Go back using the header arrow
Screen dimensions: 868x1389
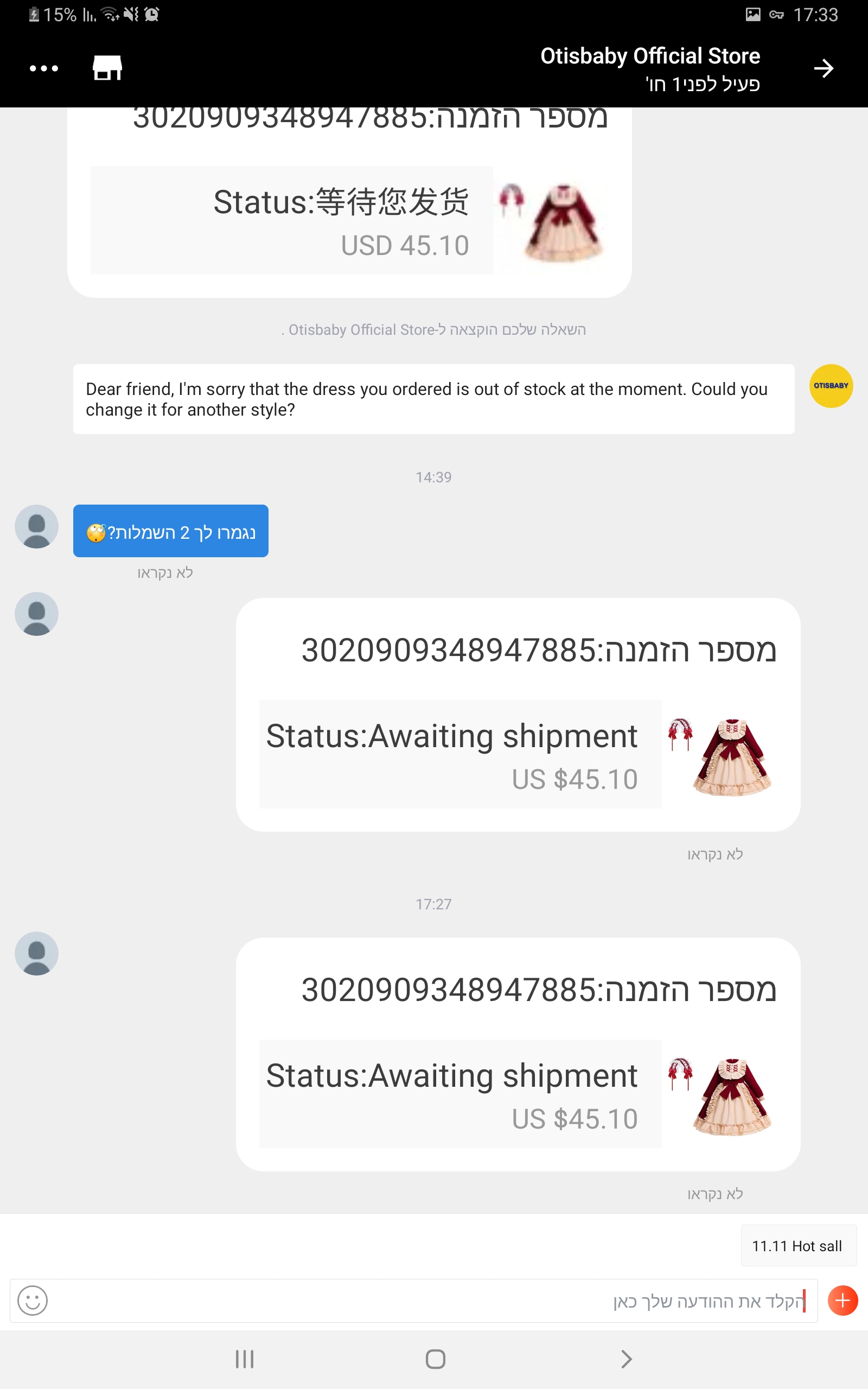tap(823, 68)
